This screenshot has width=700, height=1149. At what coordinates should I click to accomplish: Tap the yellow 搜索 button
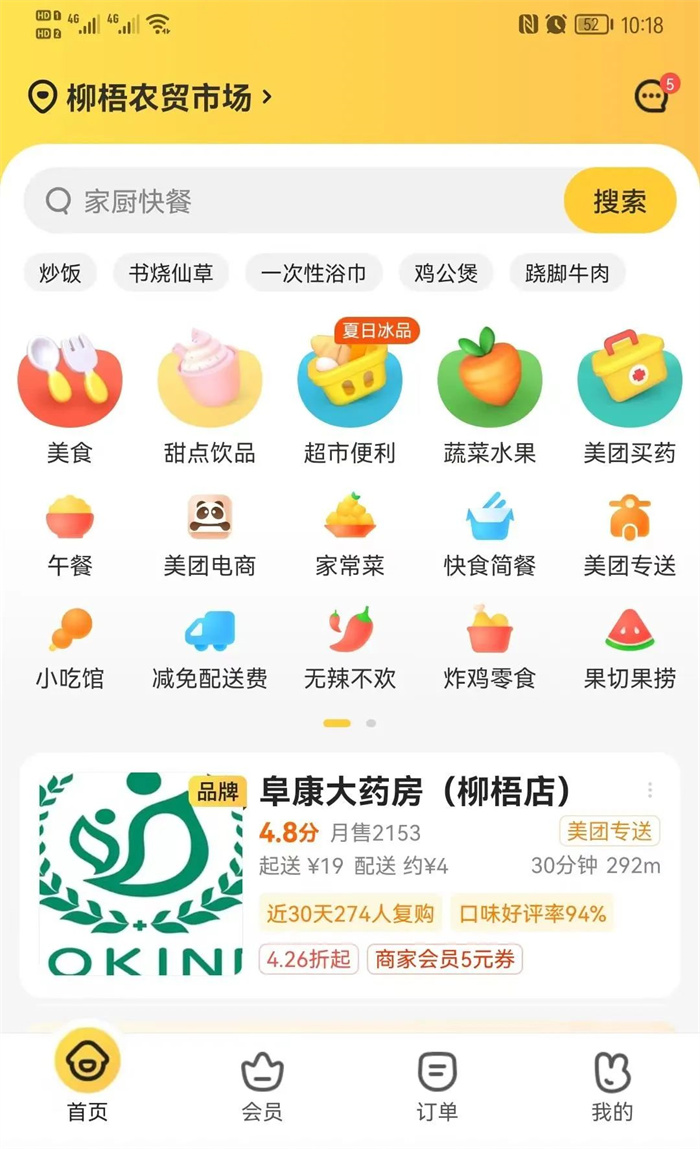tap(619, 201)
